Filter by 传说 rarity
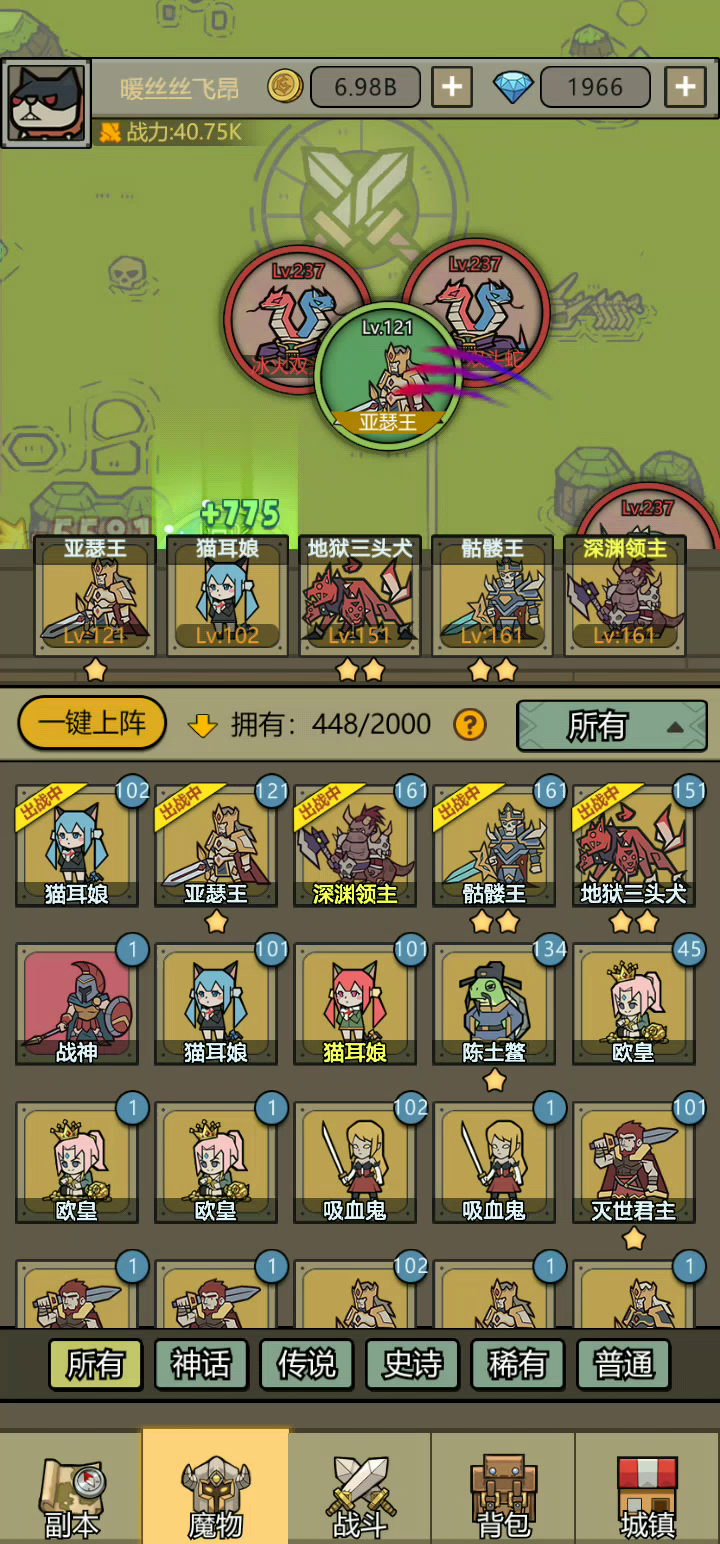This screenshot has width=720, height=1544. point(307,1364)
